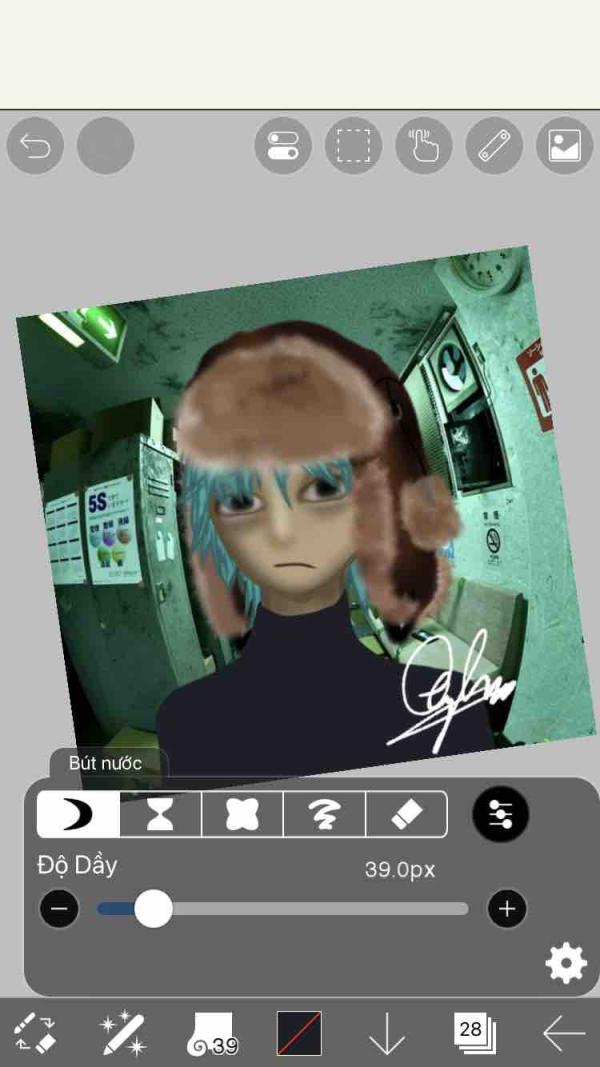Increase Độ Dầy with plus button
The height and width of the screenshot is (1067, 600).
point(507,908)
